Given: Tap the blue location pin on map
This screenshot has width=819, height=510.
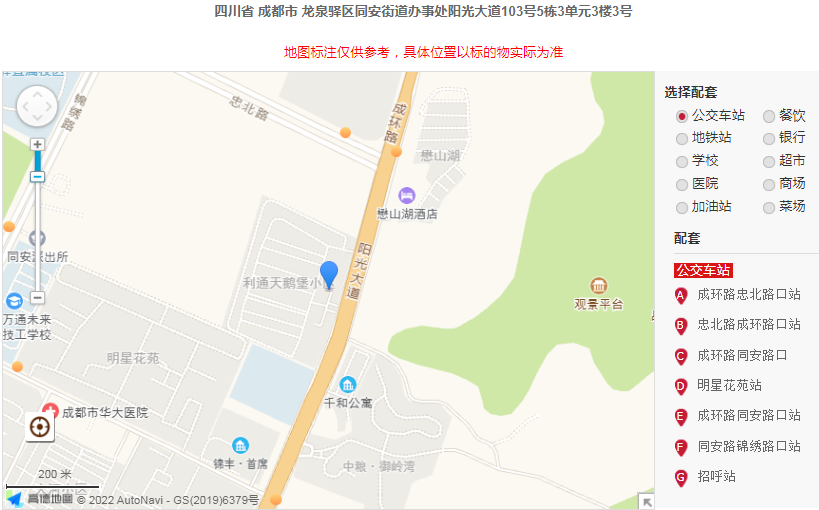Looking at the screenshot, I should (329, 272).
